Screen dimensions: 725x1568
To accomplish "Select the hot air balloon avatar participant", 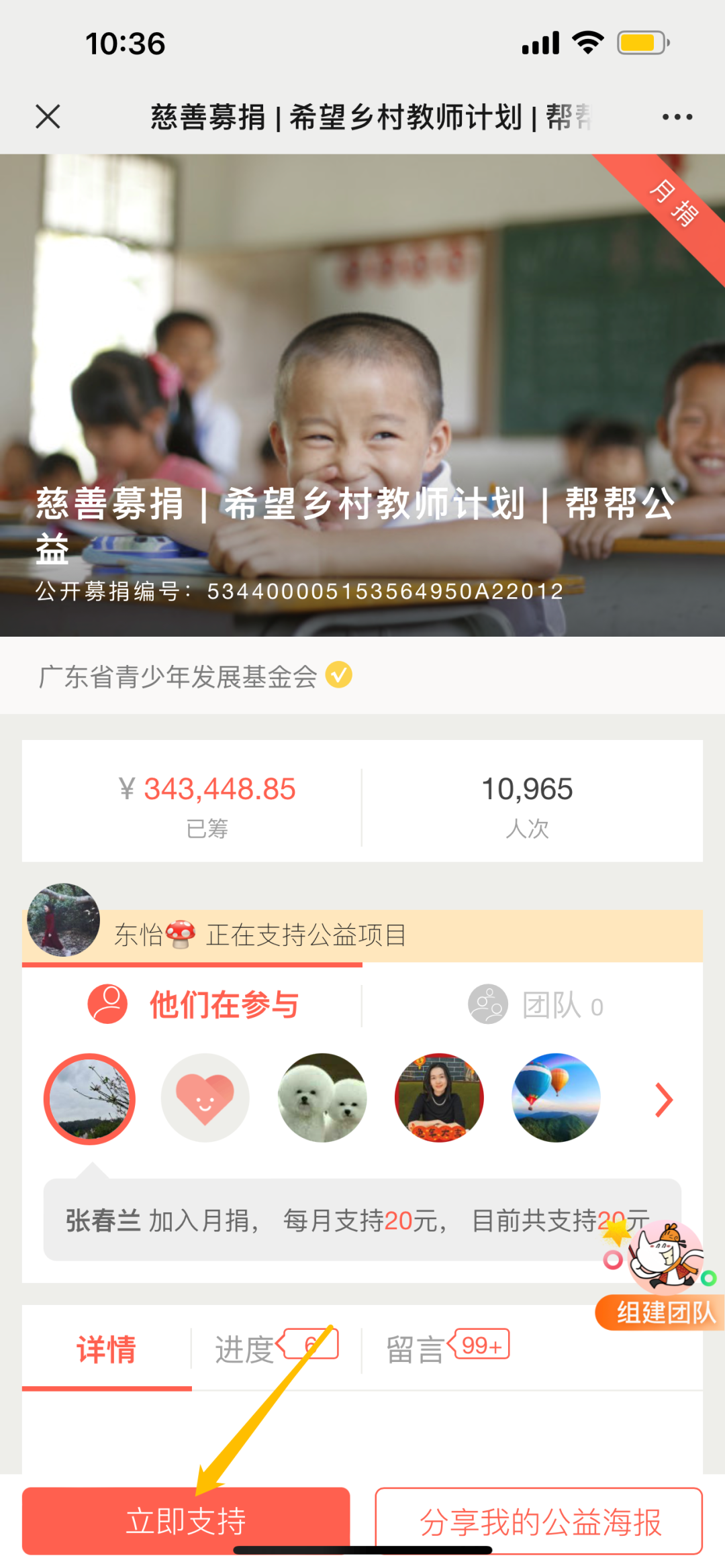I will [x=556, y=1098].
